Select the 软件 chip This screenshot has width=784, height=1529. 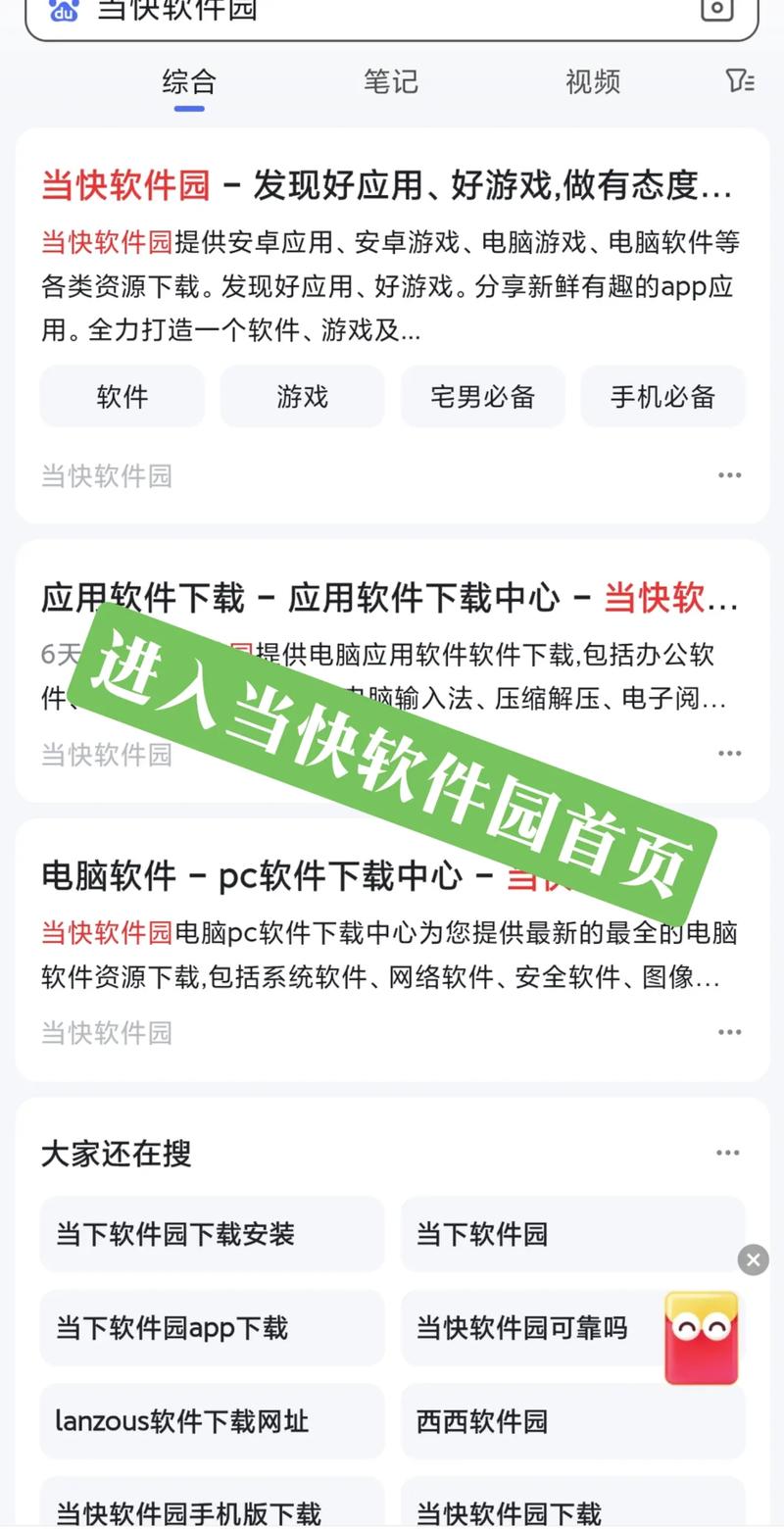click(x=122, y=396)
